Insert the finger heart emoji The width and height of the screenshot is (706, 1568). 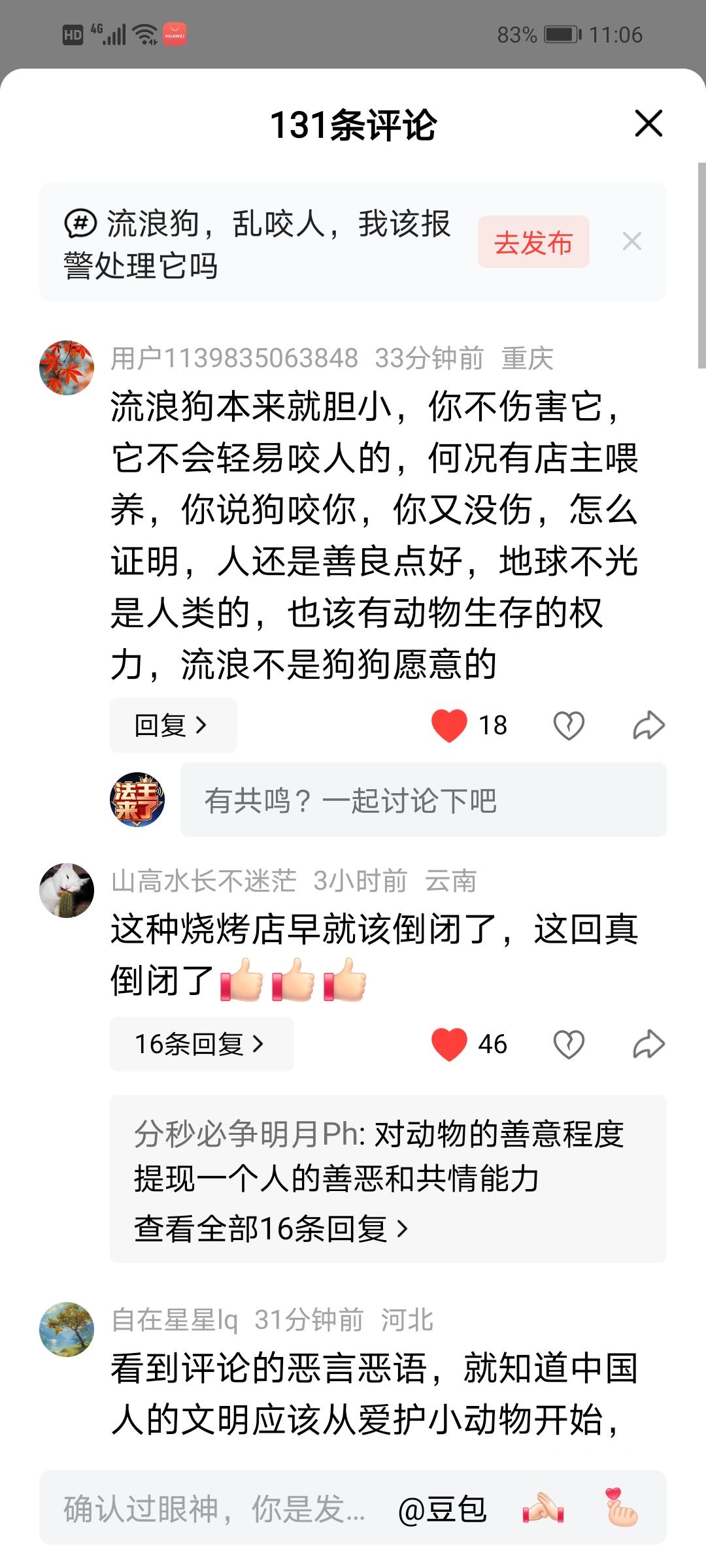621,1509
